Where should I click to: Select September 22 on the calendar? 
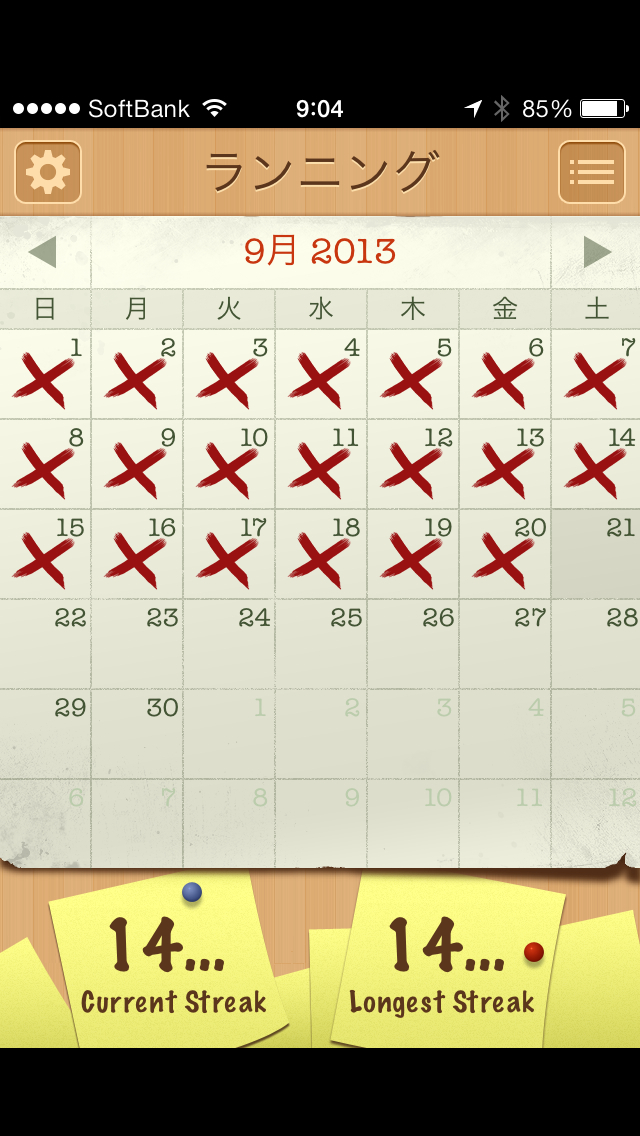point(46,645)
